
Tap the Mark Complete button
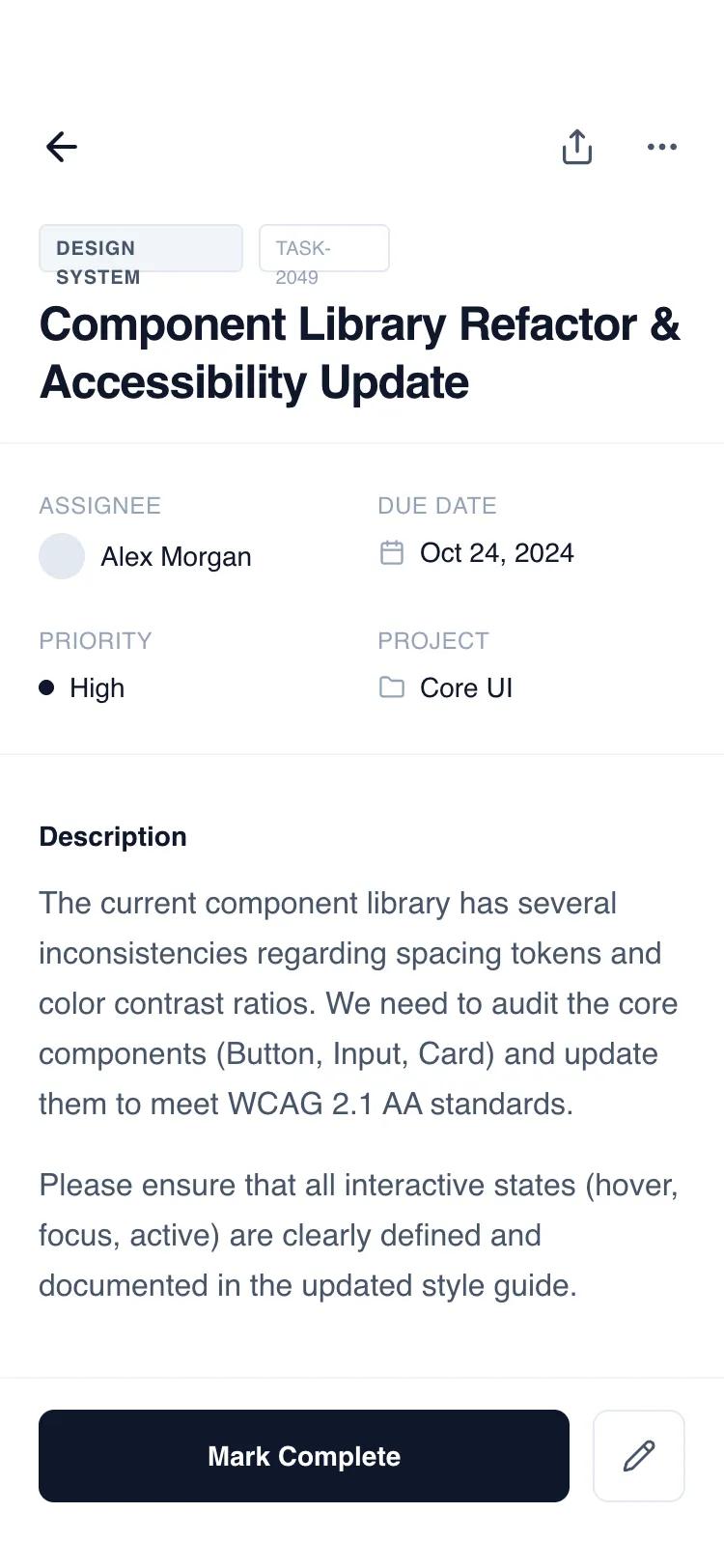[303, 1456]
